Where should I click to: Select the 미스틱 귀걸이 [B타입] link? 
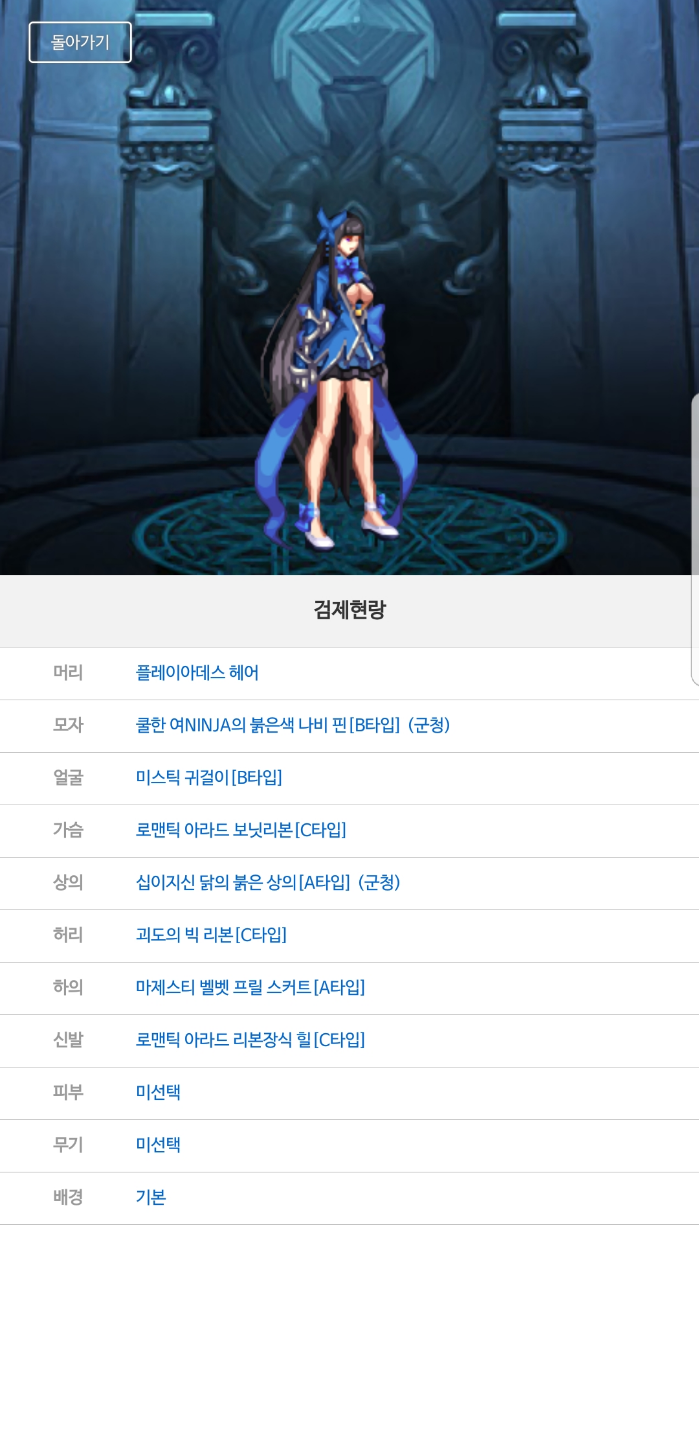(209, 777)
